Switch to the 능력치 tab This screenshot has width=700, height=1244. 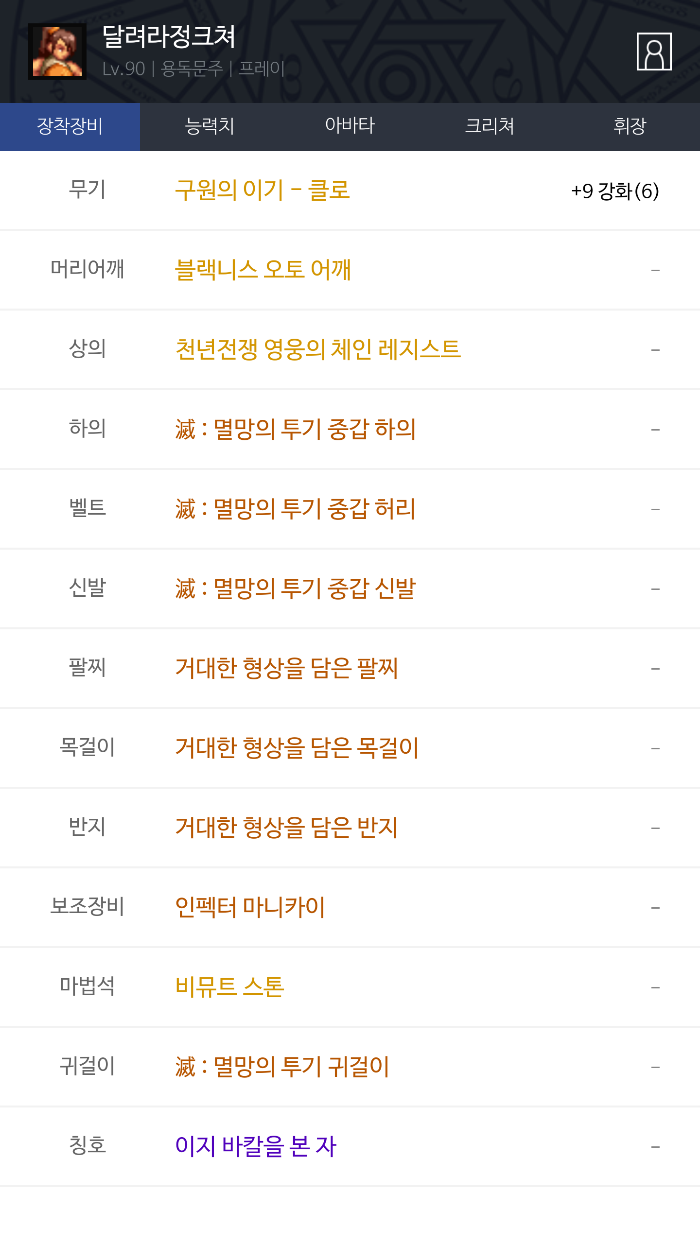210,126
